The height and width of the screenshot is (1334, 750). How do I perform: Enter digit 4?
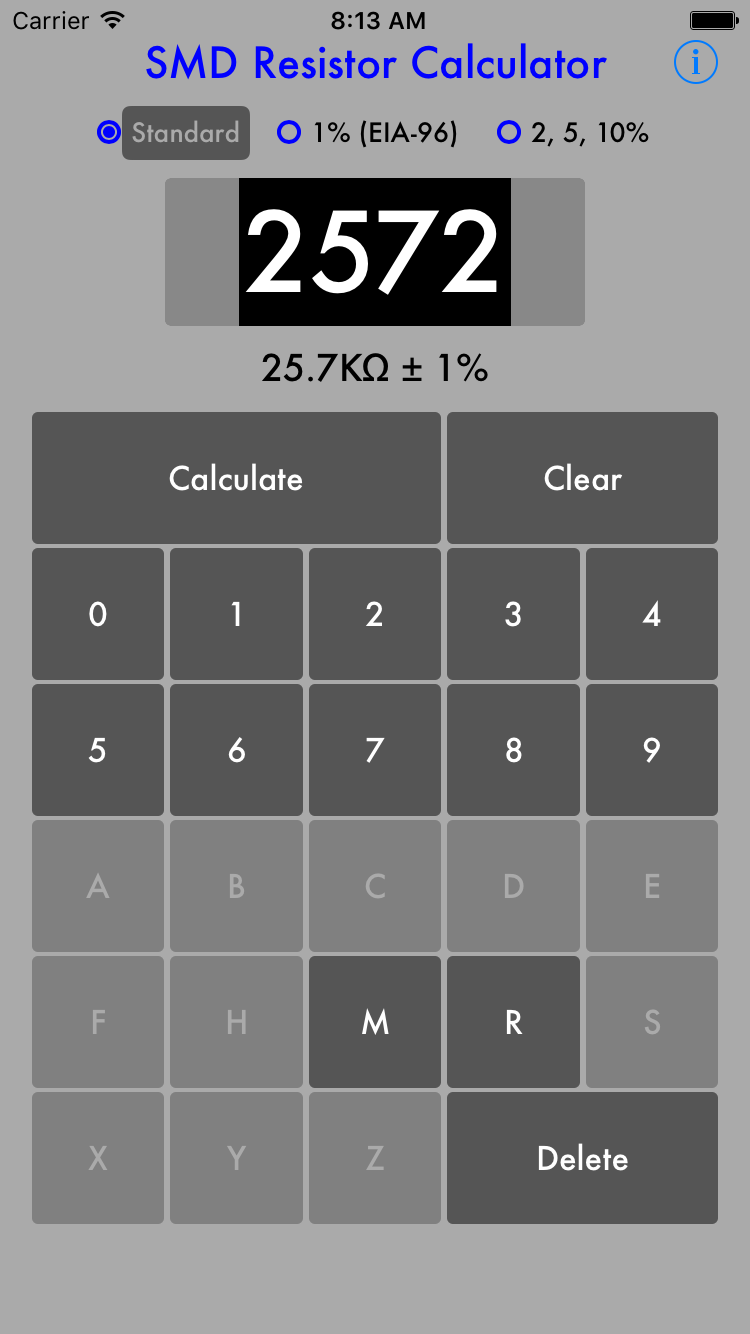pyautogui.click(x=652, y=614)
